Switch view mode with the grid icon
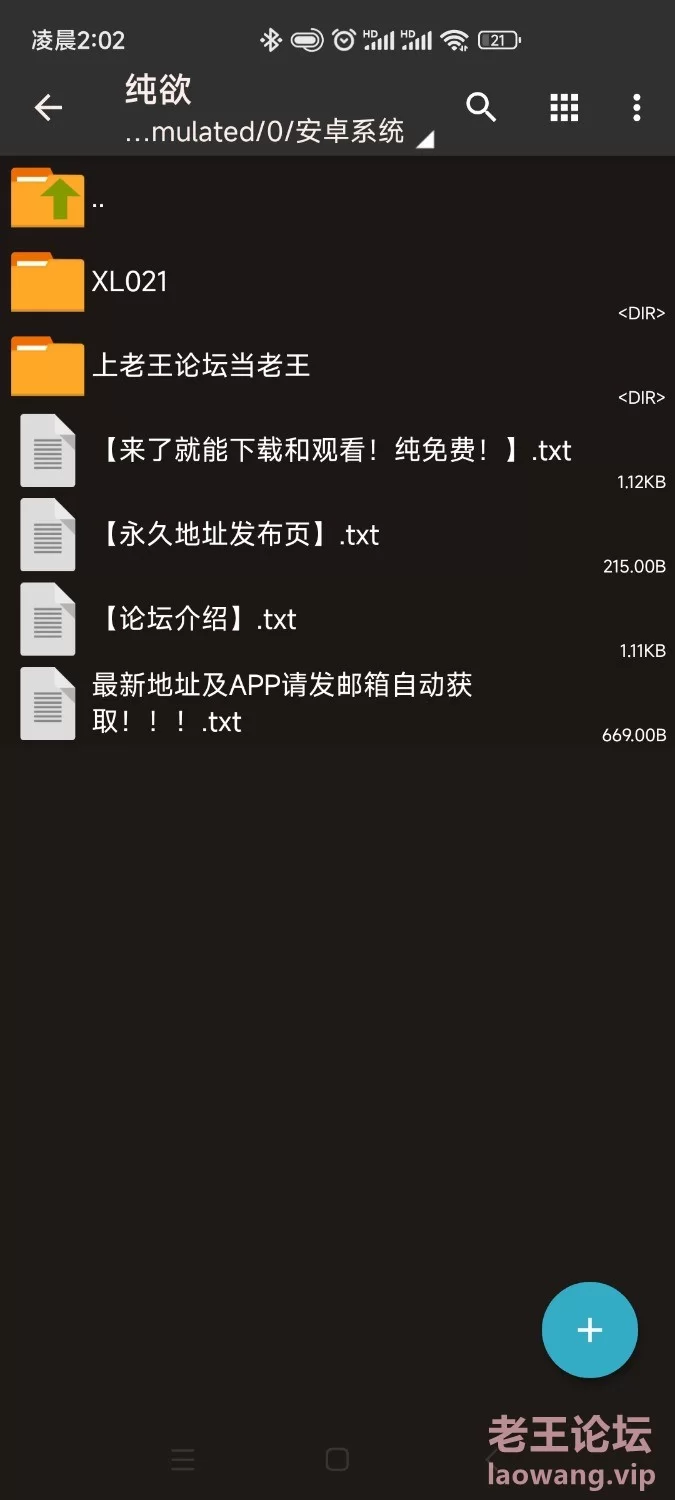Image resolution: width=675 pixels, height=1500 pixels. (x=564, y=108)
